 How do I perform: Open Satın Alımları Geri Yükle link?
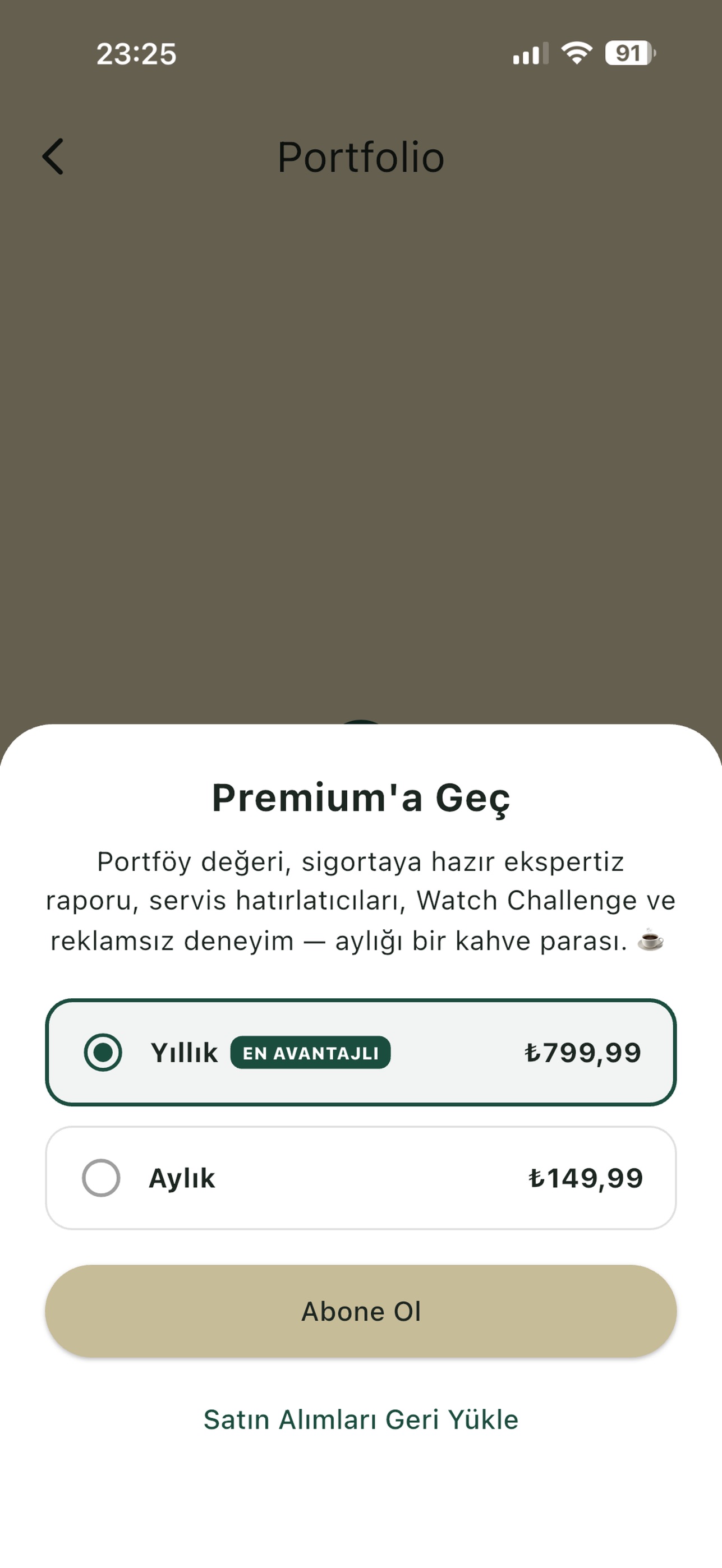[x=361, y=1419]
